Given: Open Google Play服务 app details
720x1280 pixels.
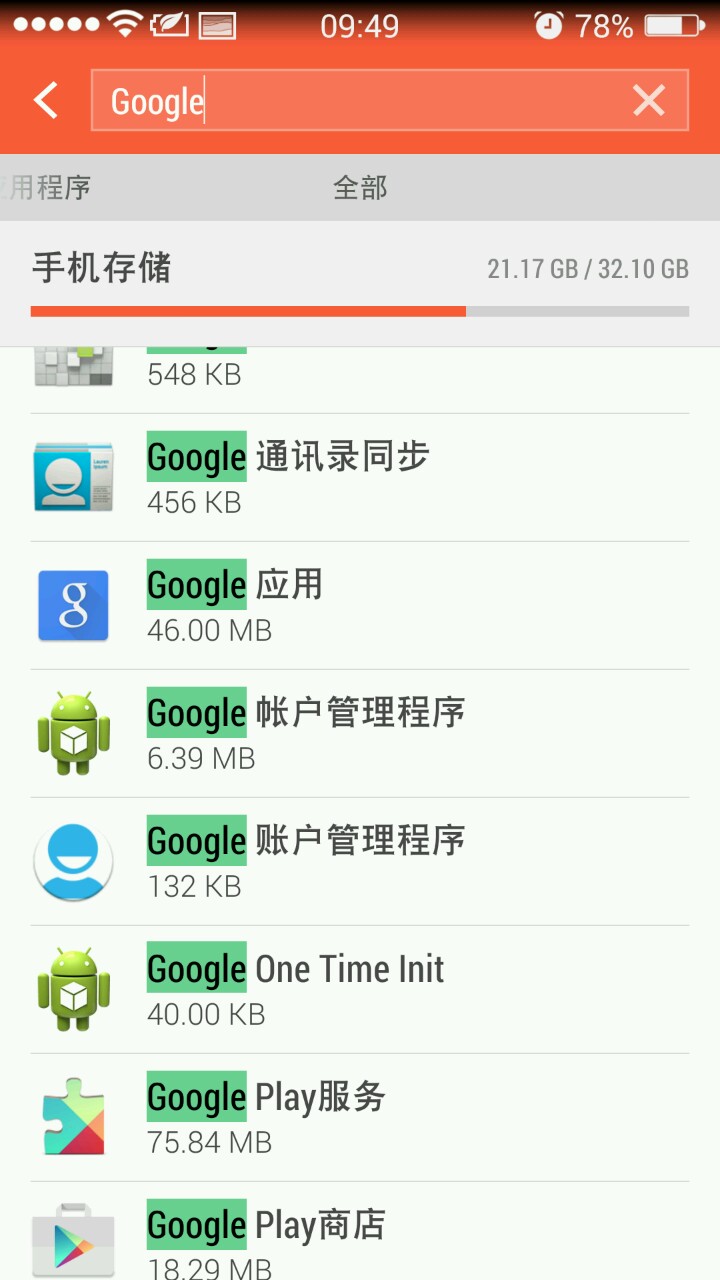Looking at the screenshot, I should pyautogui.click(x=360, y=1117).
